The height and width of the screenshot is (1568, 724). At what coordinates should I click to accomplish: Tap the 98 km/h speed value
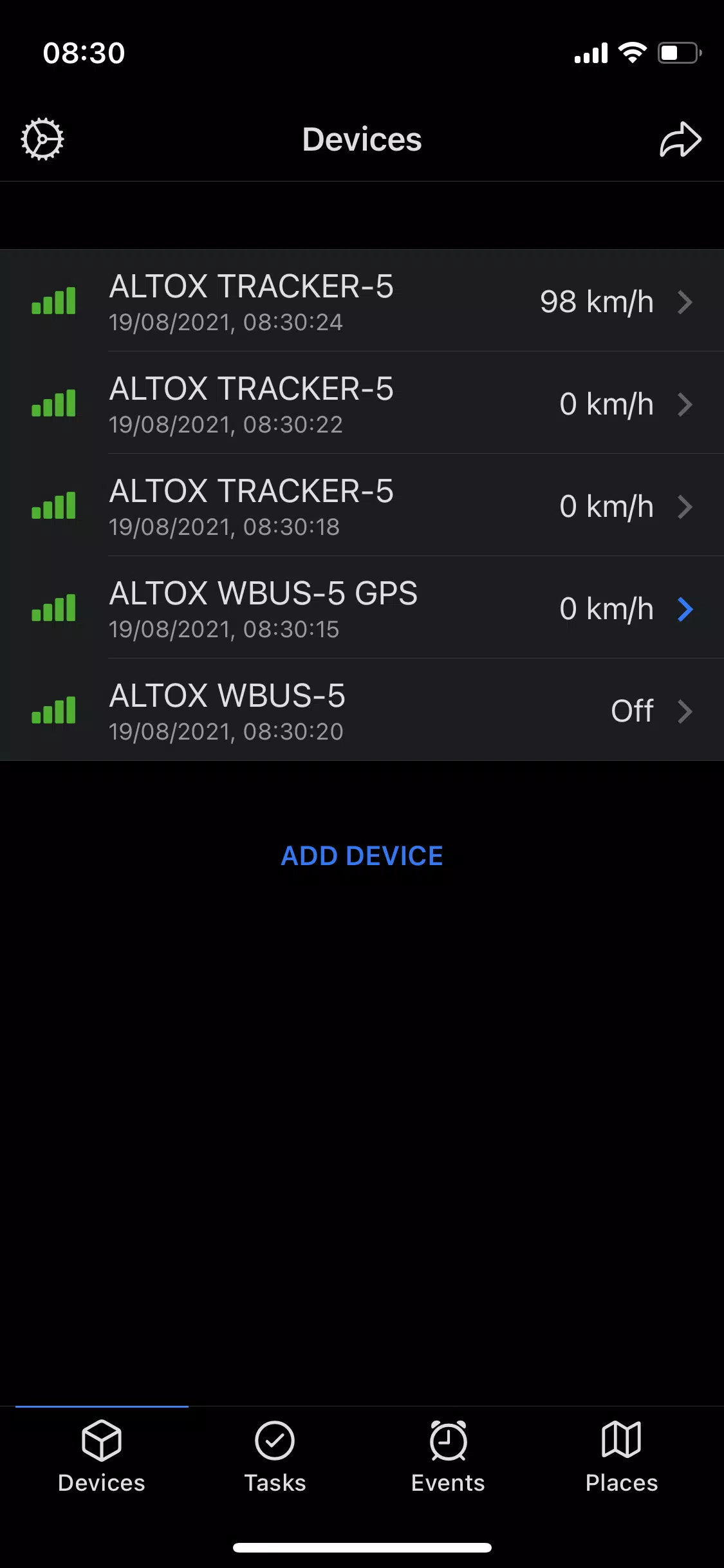pyautogui.click(x=597, y=301)
